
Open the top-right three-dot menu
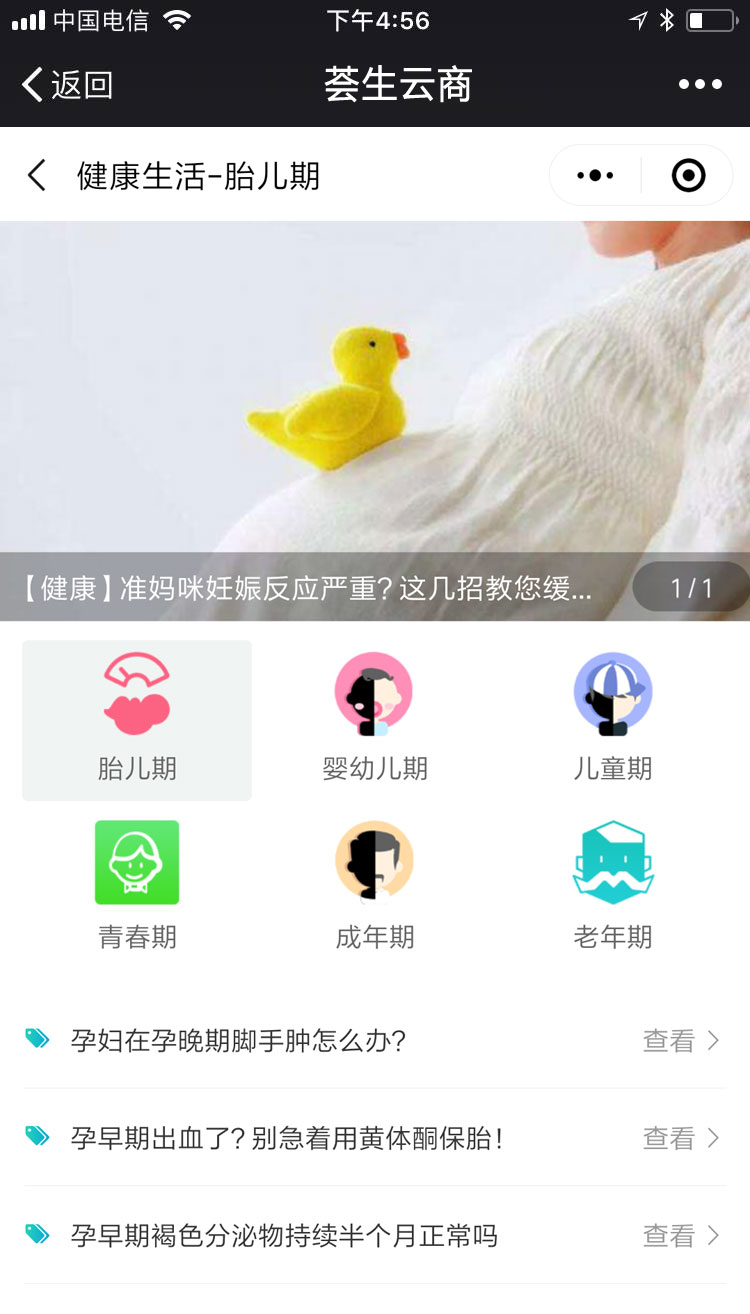(x=700, y=85)
